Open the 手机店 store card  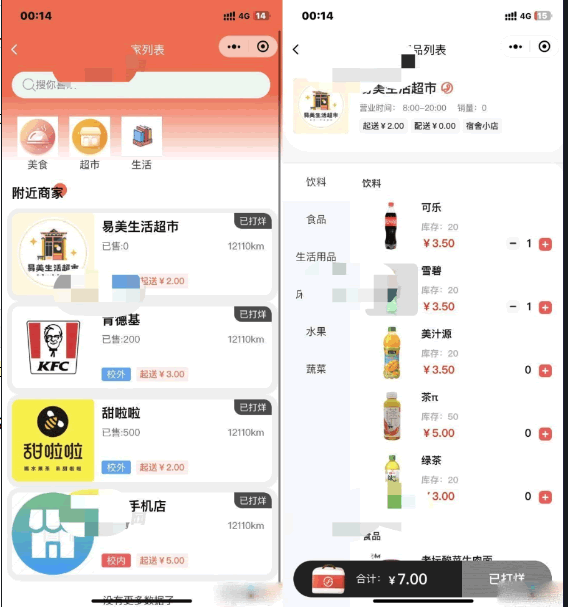pos(142,533)
